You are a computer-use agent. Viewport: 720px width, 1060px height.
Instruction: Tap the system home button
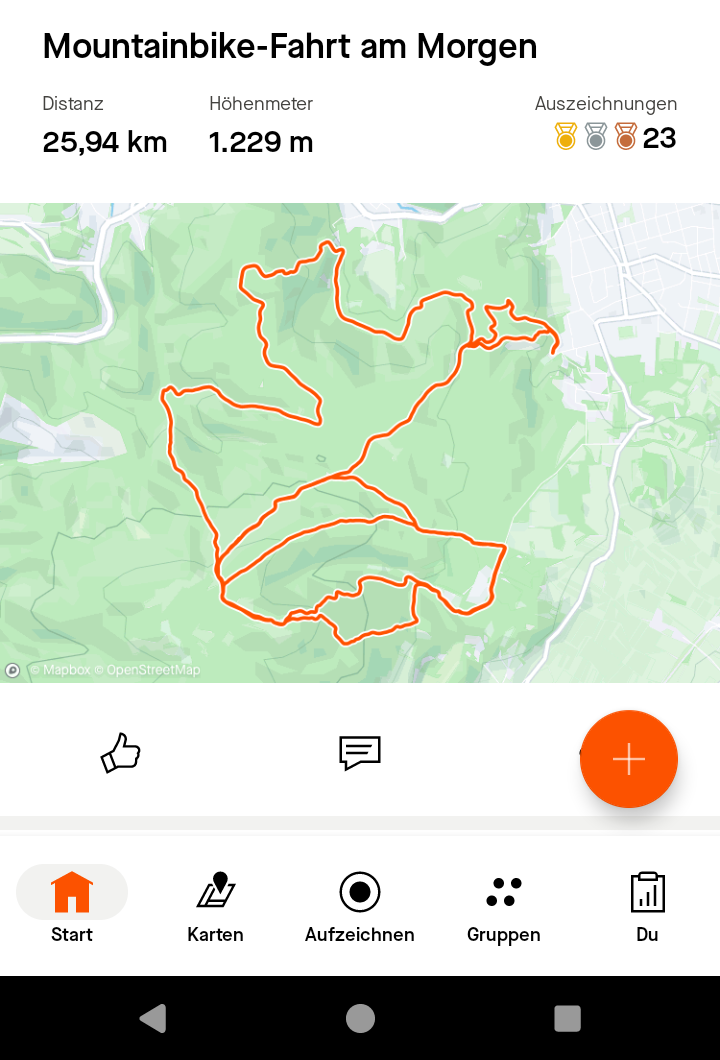click(x=360, y=1018)
